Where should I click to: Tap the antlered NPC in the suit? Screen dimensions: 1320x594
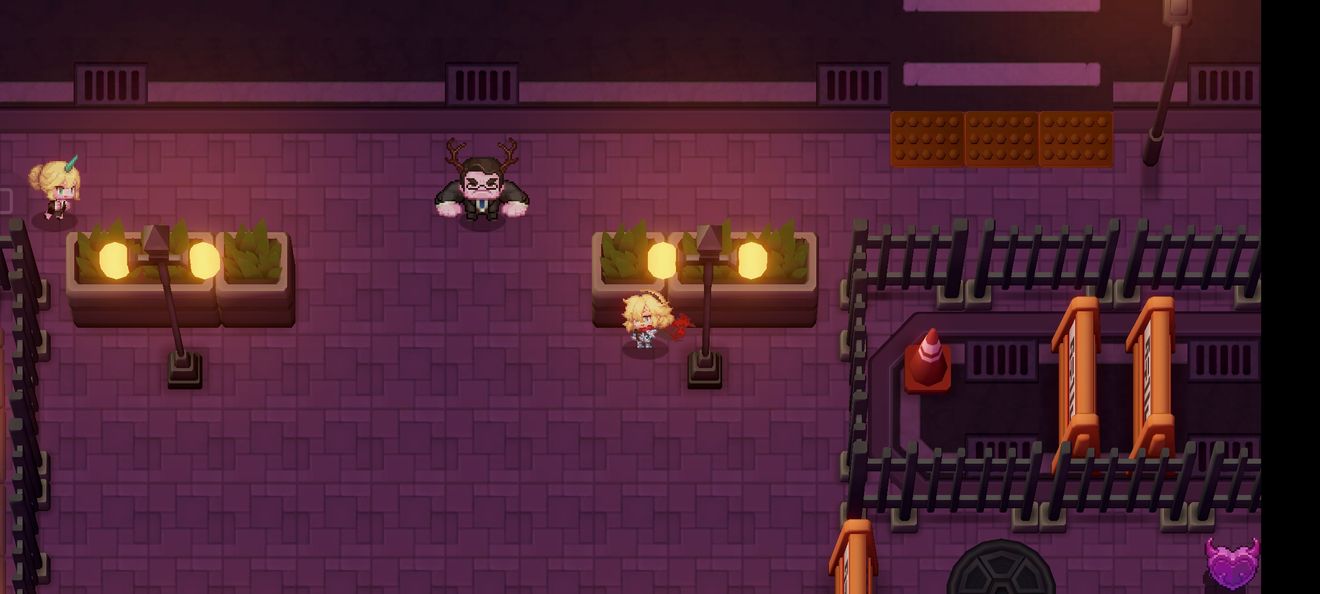pyautogui.click(x=481, y=187)
